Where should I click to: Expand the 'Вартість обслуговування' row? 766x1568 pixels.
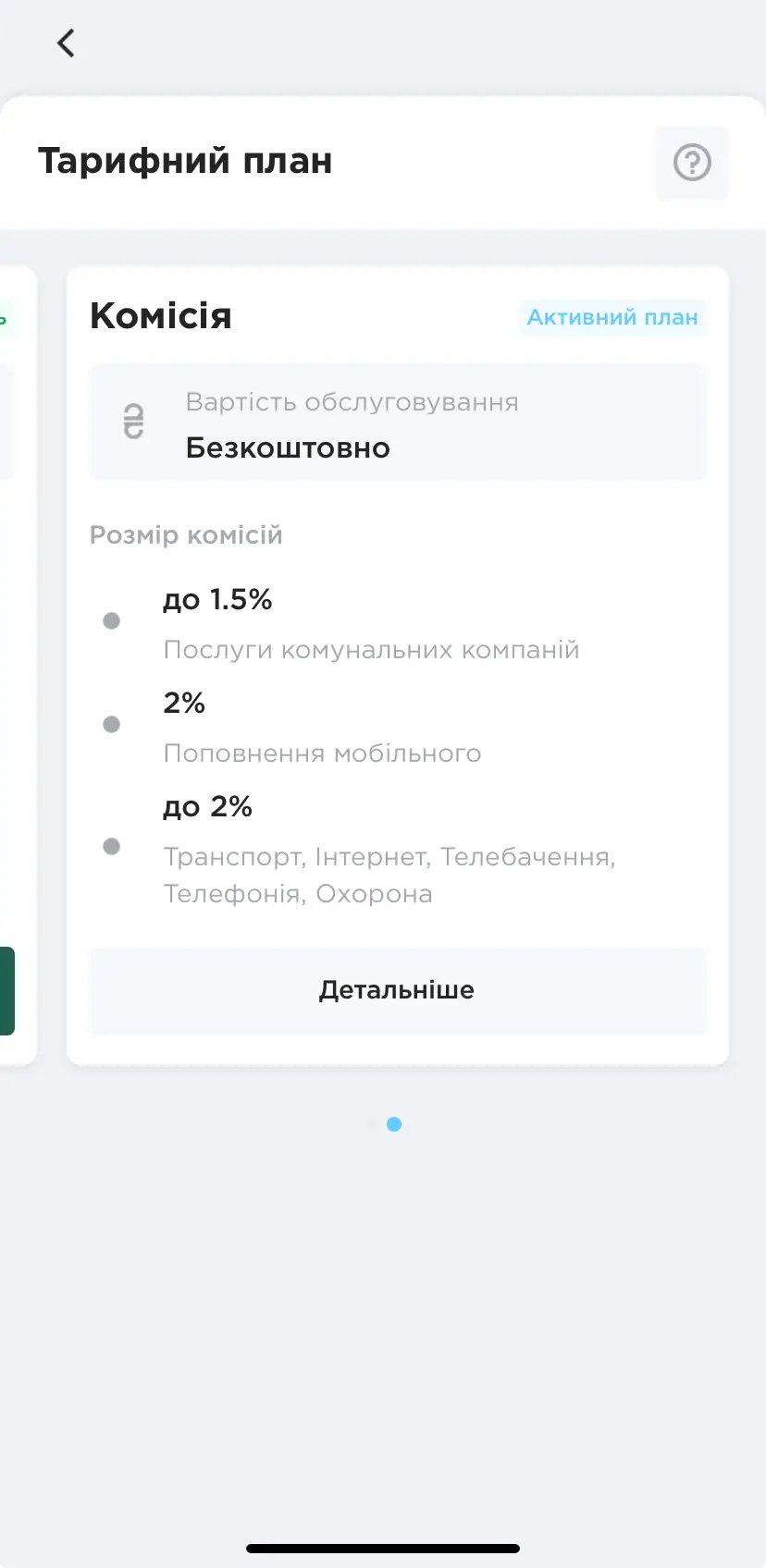point(397,422)
